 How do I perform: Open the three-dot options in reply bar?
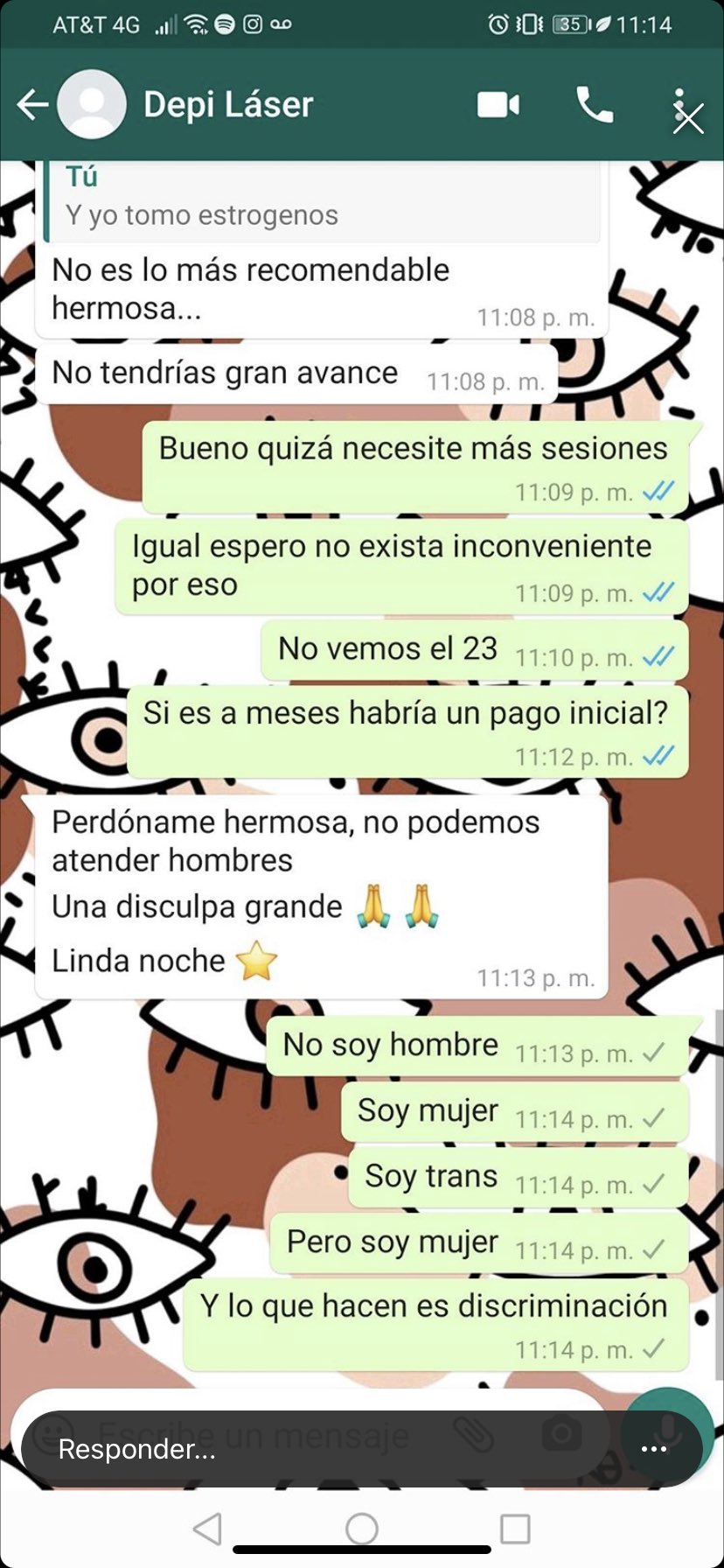(653, 1449)
